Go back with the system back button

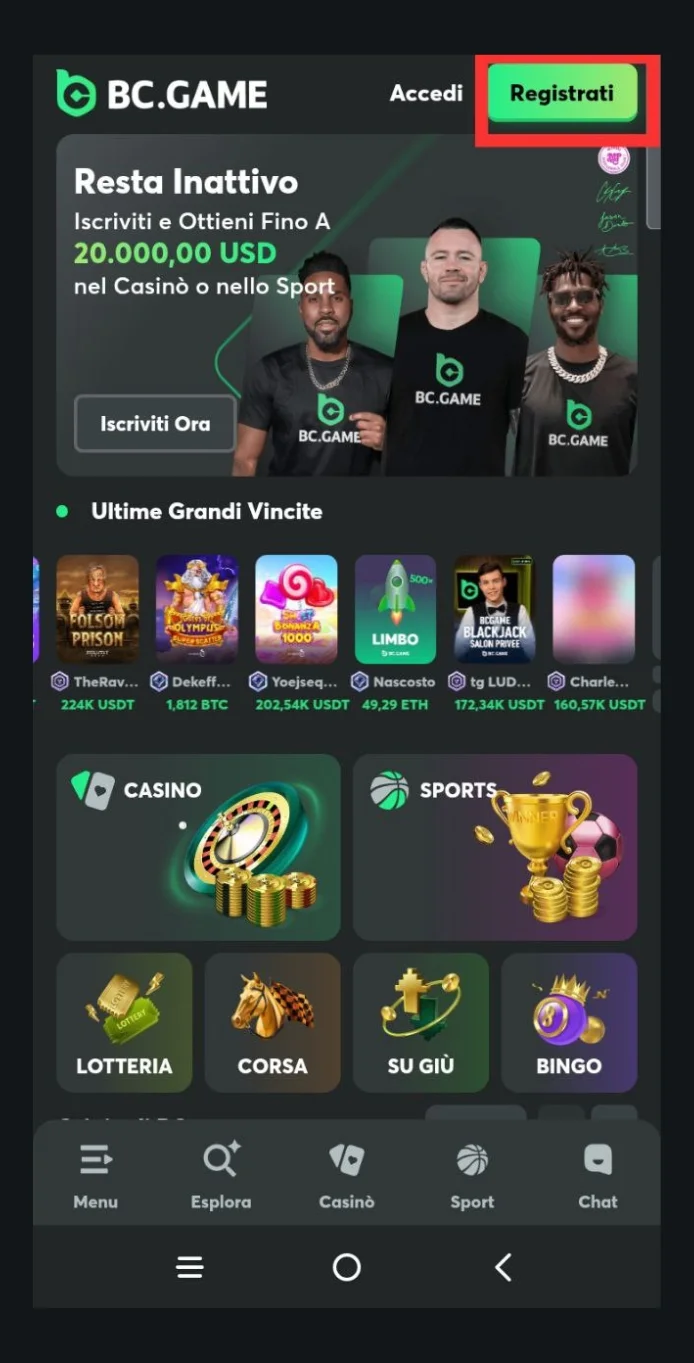503,1268
